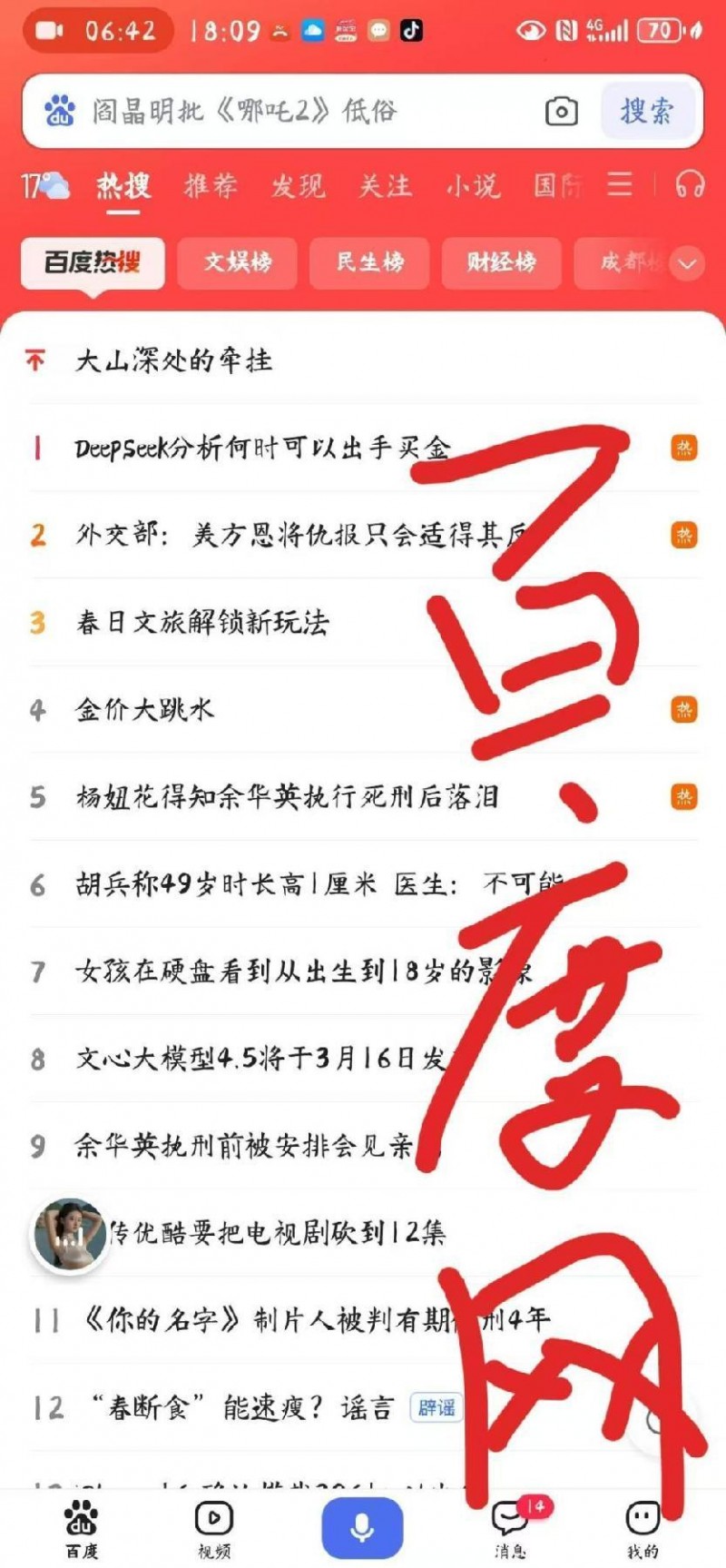The width and height of the screenshot is (726, 1568).
Task: Open the hot search 春日文旅解锁新玩法
Action: (202, 623)
